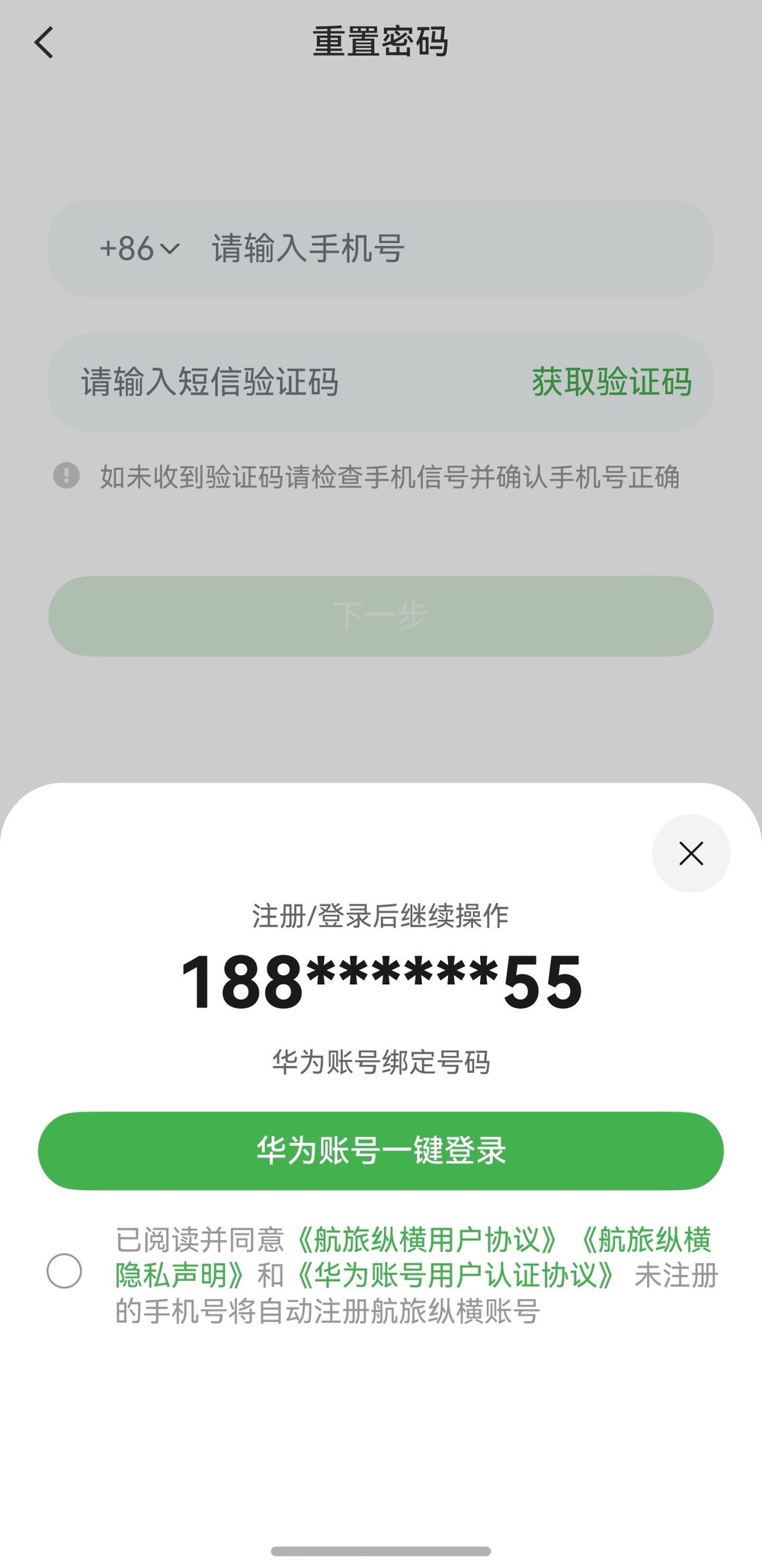The width and height of the screenshot is (762, 1568).
Task: Tap 华为账号一键登录 button
Action: [381, 1150]
